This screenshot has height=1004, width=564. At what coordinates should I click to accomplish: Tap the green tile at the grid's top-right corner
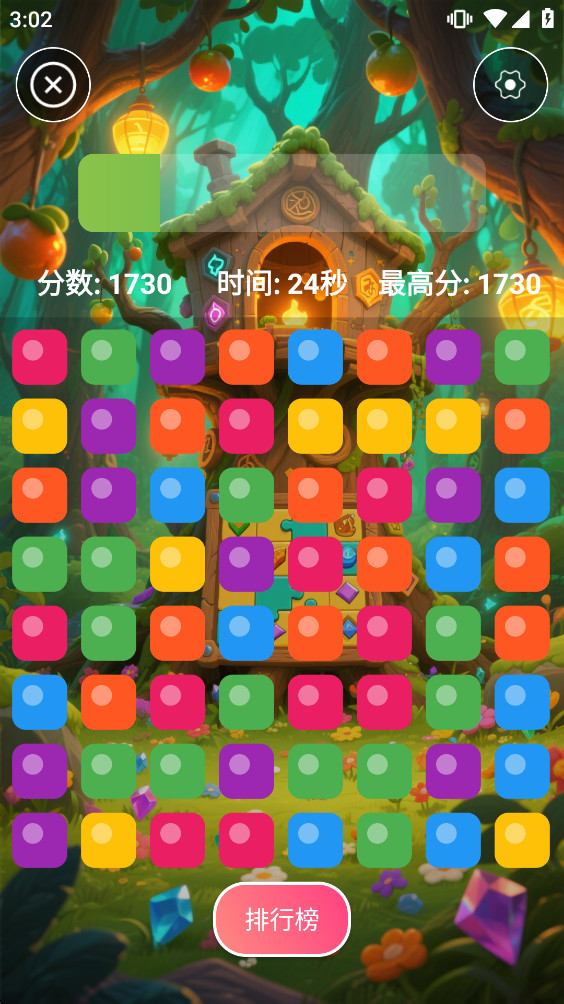(x=522, y=357)
